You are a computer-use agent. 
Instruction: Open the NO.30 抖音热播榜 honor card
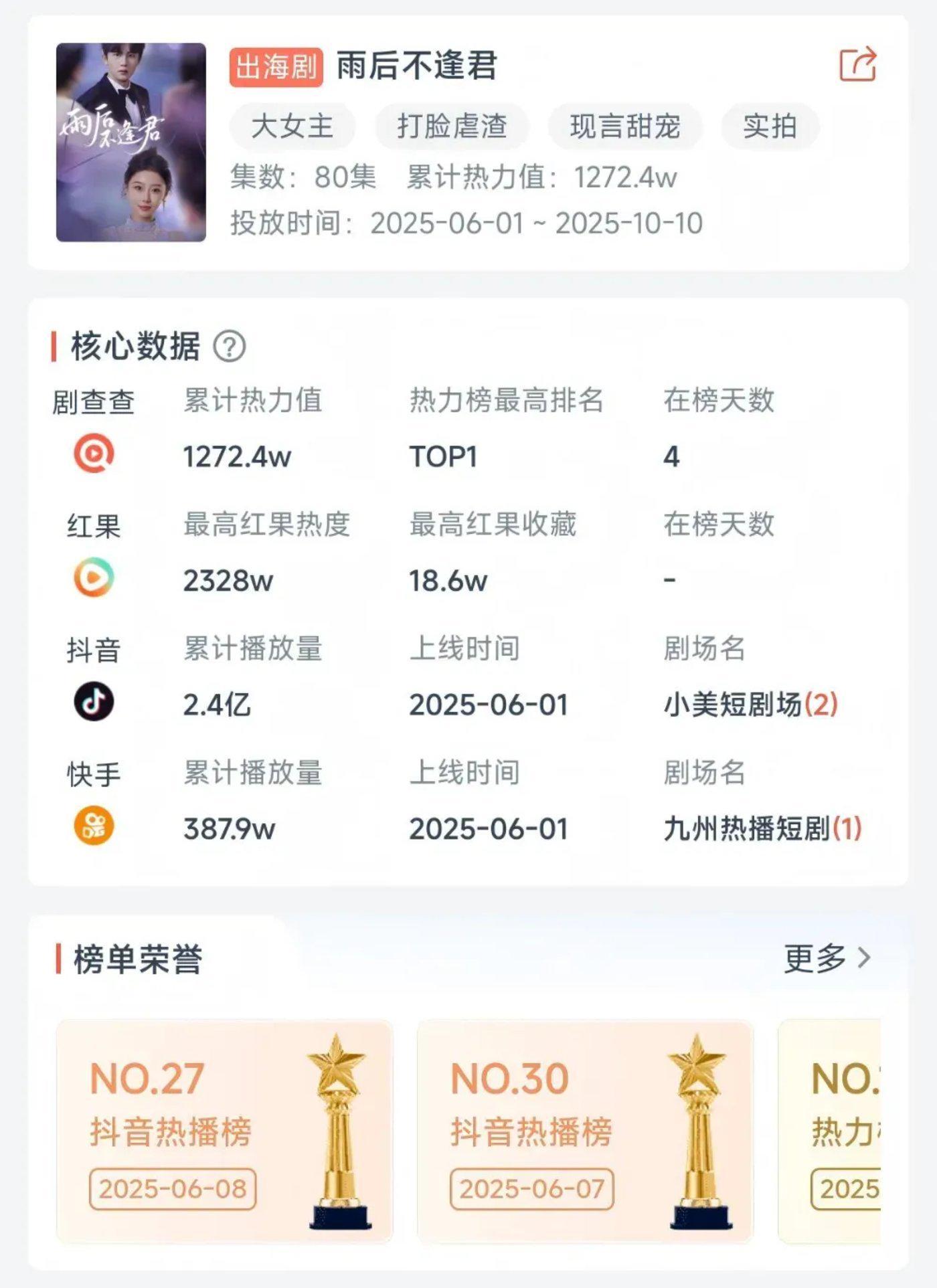(585, 1131)
